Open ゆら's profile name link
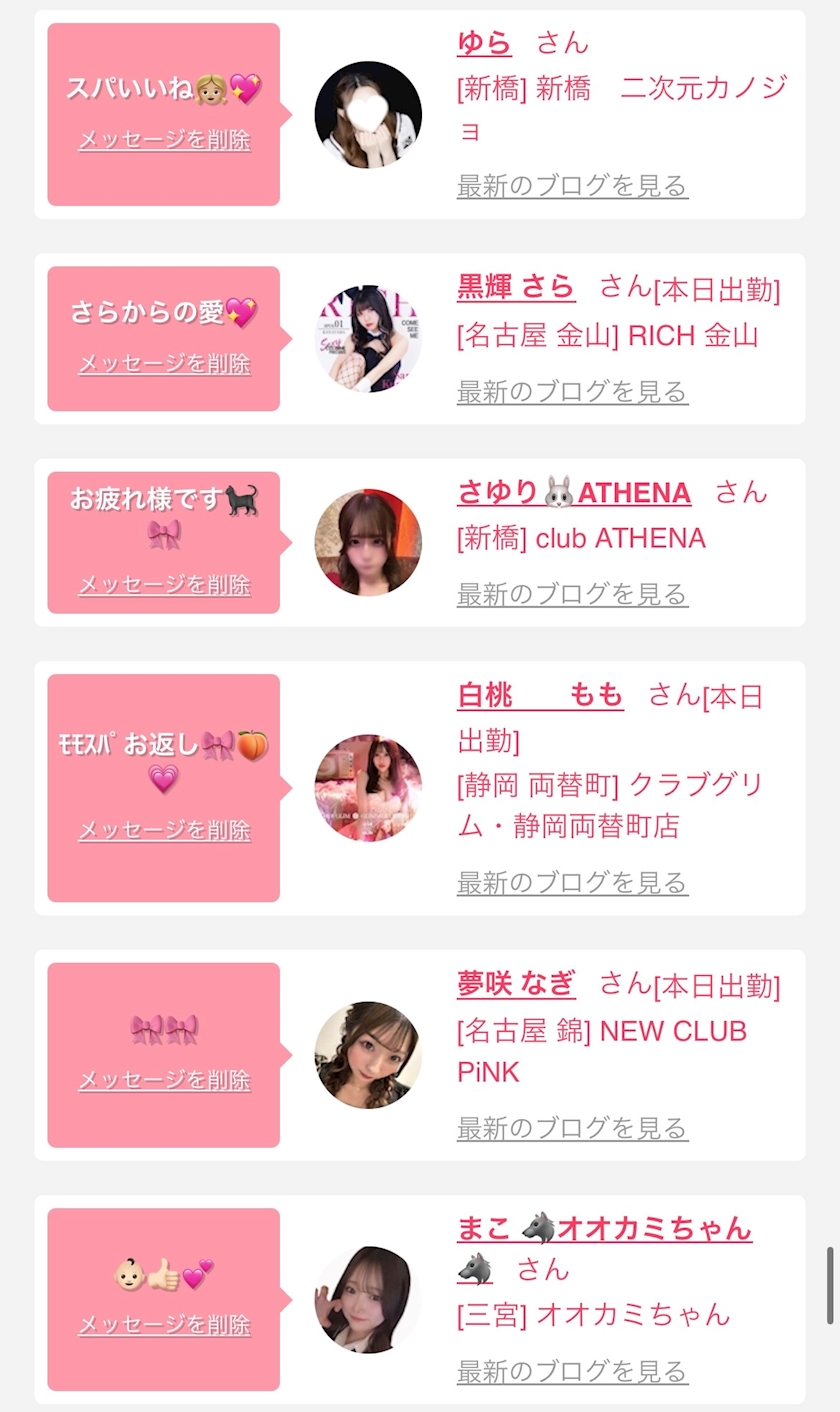The image size is (840, 1412). click(x=484, y=43)
